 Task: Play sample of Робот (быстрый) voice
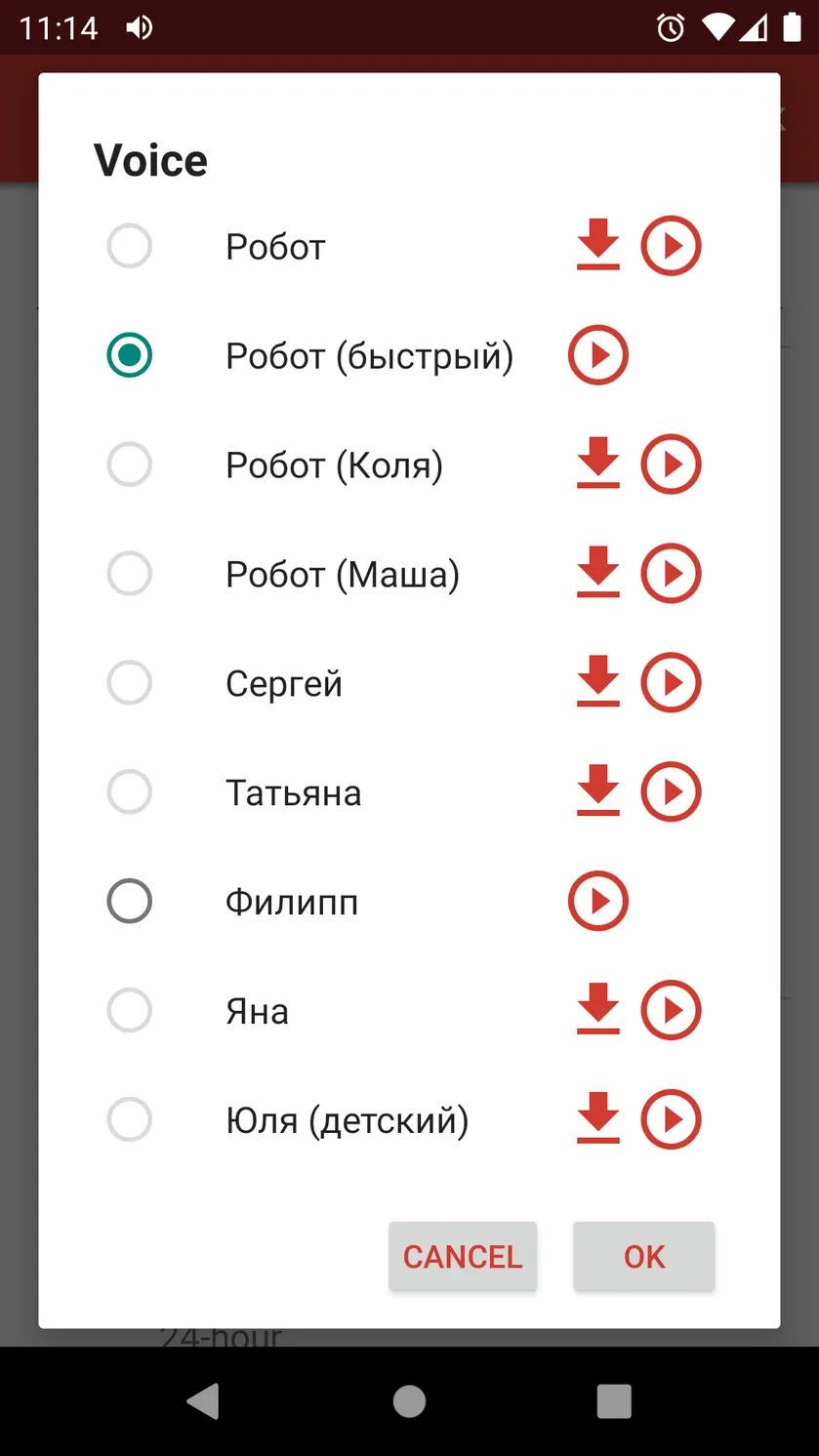[x=598, y=355]
